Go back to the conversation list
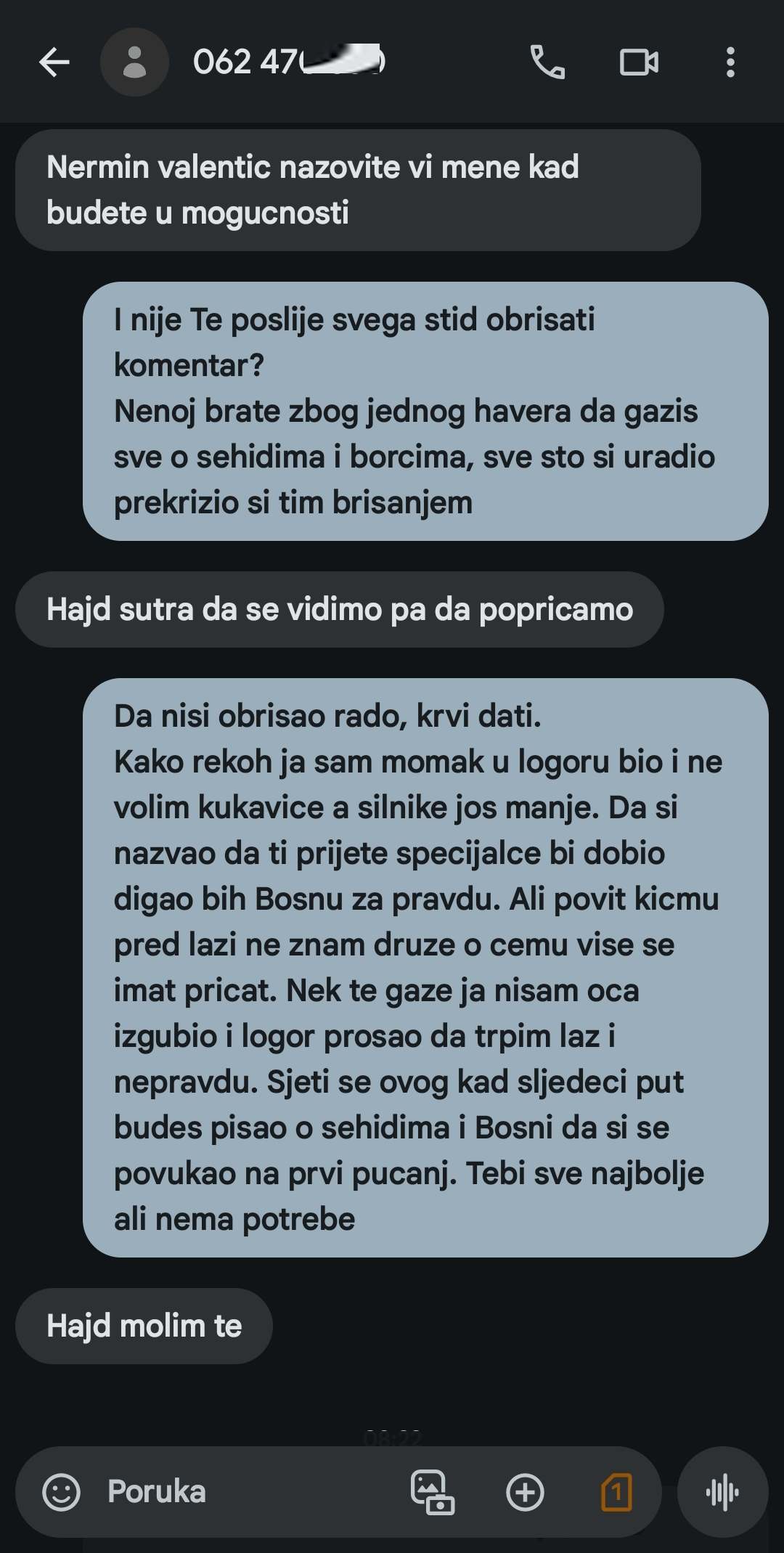Viewport: 784px width, 1553px height. point(54,62)
